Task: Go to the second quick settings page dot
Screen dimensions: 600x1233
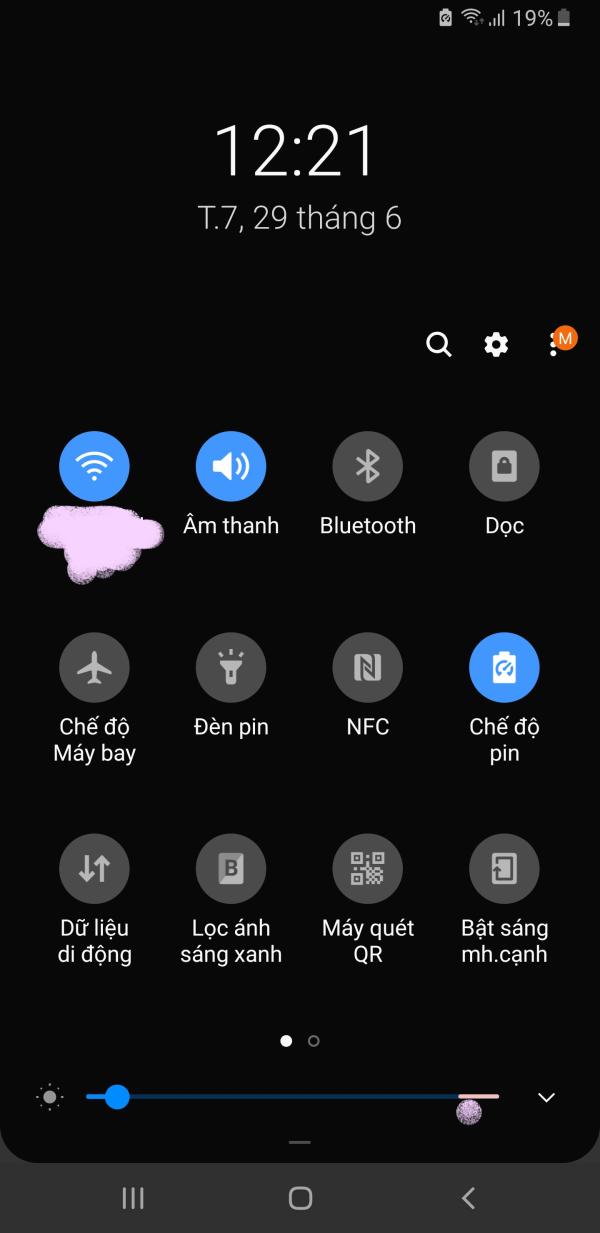Action: pyautogui.click(x=314, y=1041)
